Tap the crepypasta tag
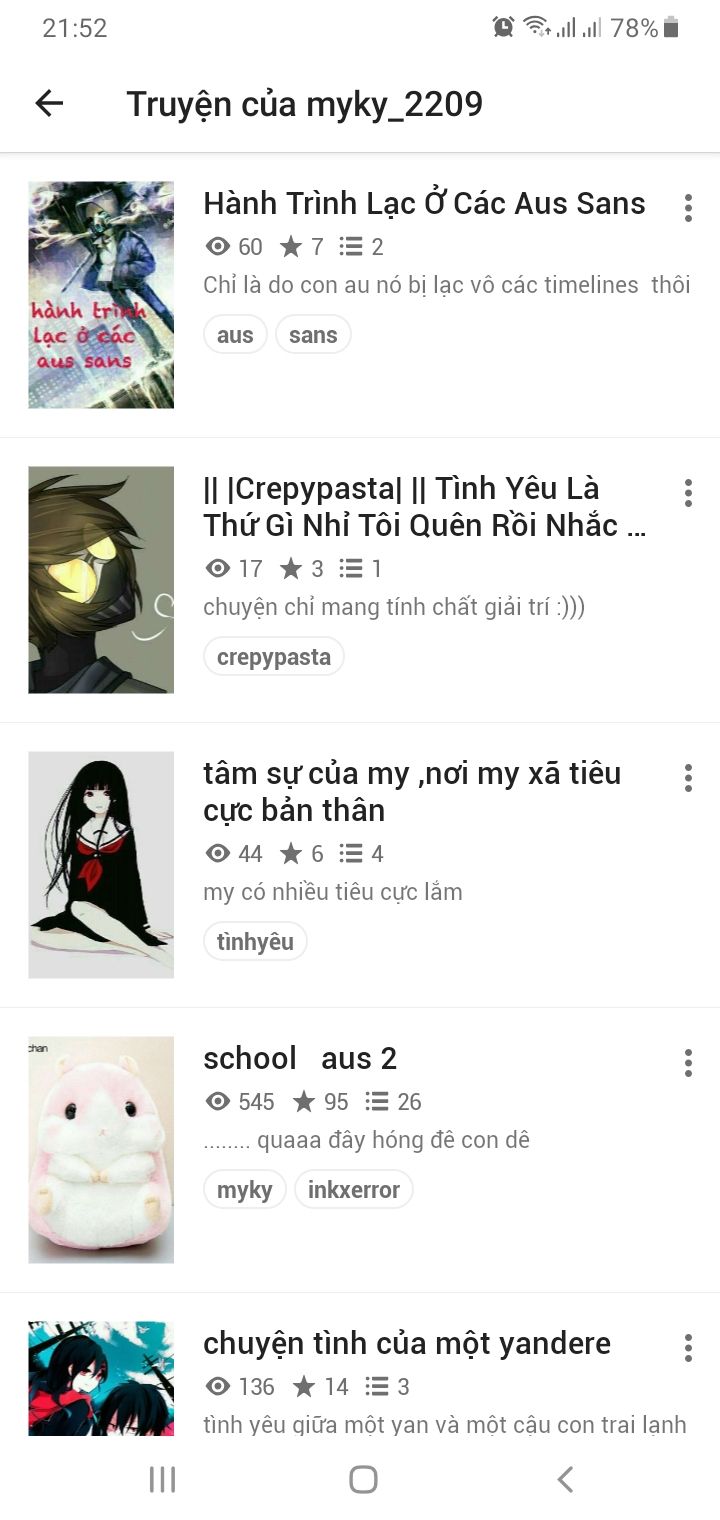 (273, 657)
